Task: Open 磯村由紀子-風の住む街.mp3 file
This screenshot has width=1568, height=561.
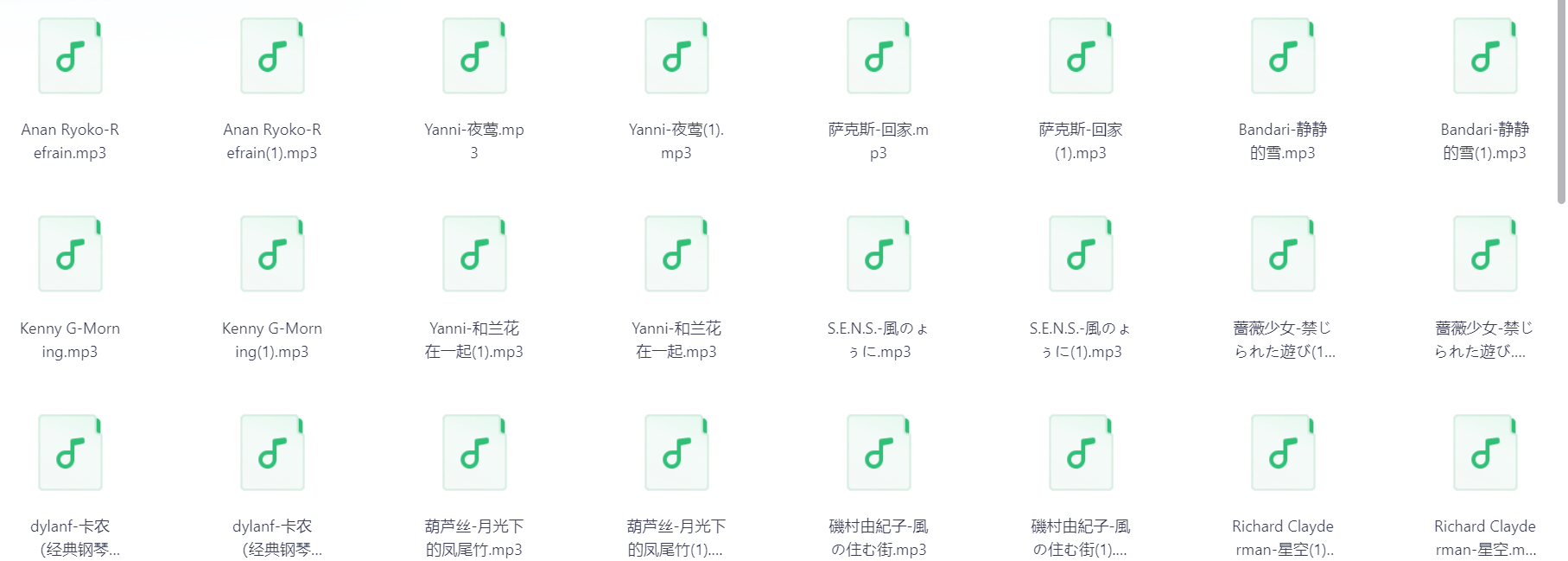Action: click(879, 454)
